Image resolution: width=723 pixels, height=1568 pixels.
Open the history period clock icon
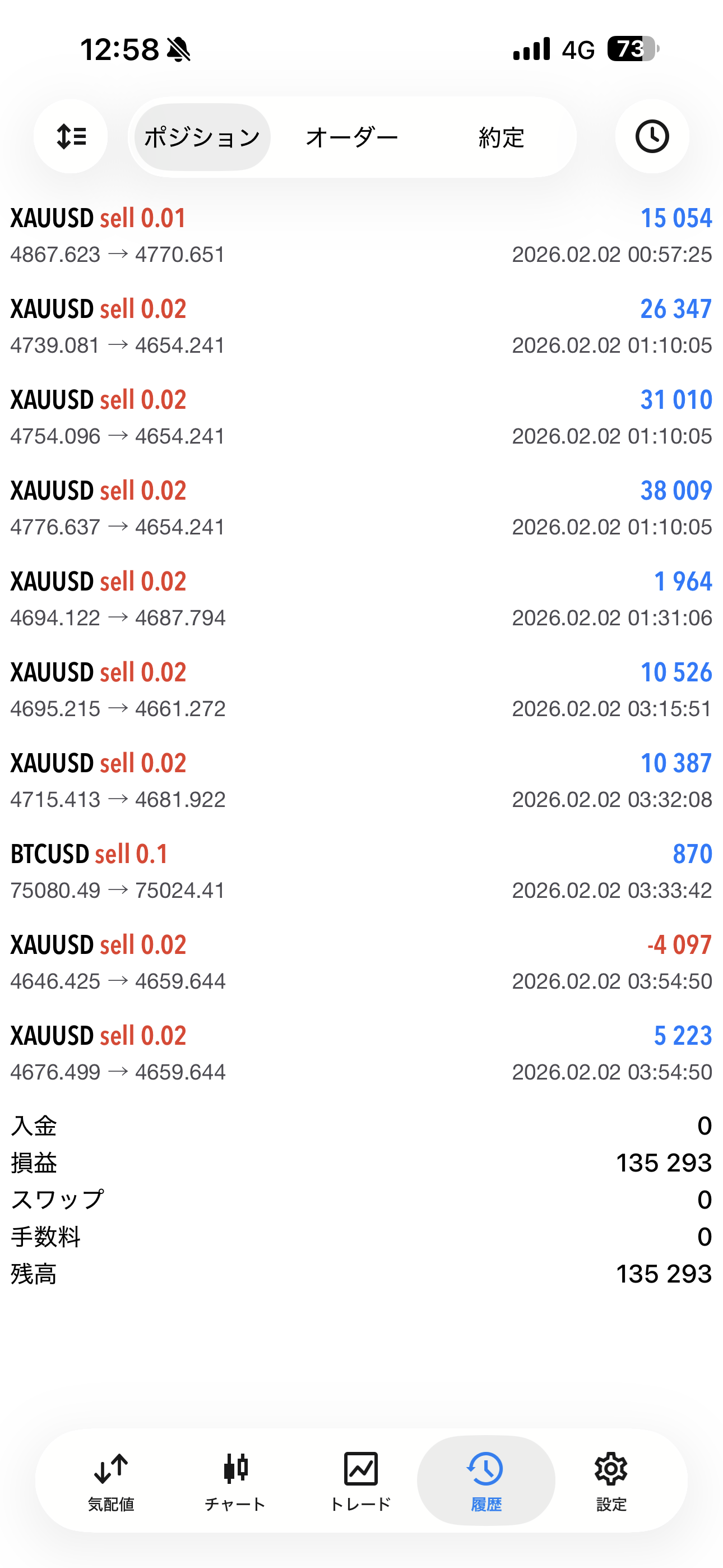652,136
